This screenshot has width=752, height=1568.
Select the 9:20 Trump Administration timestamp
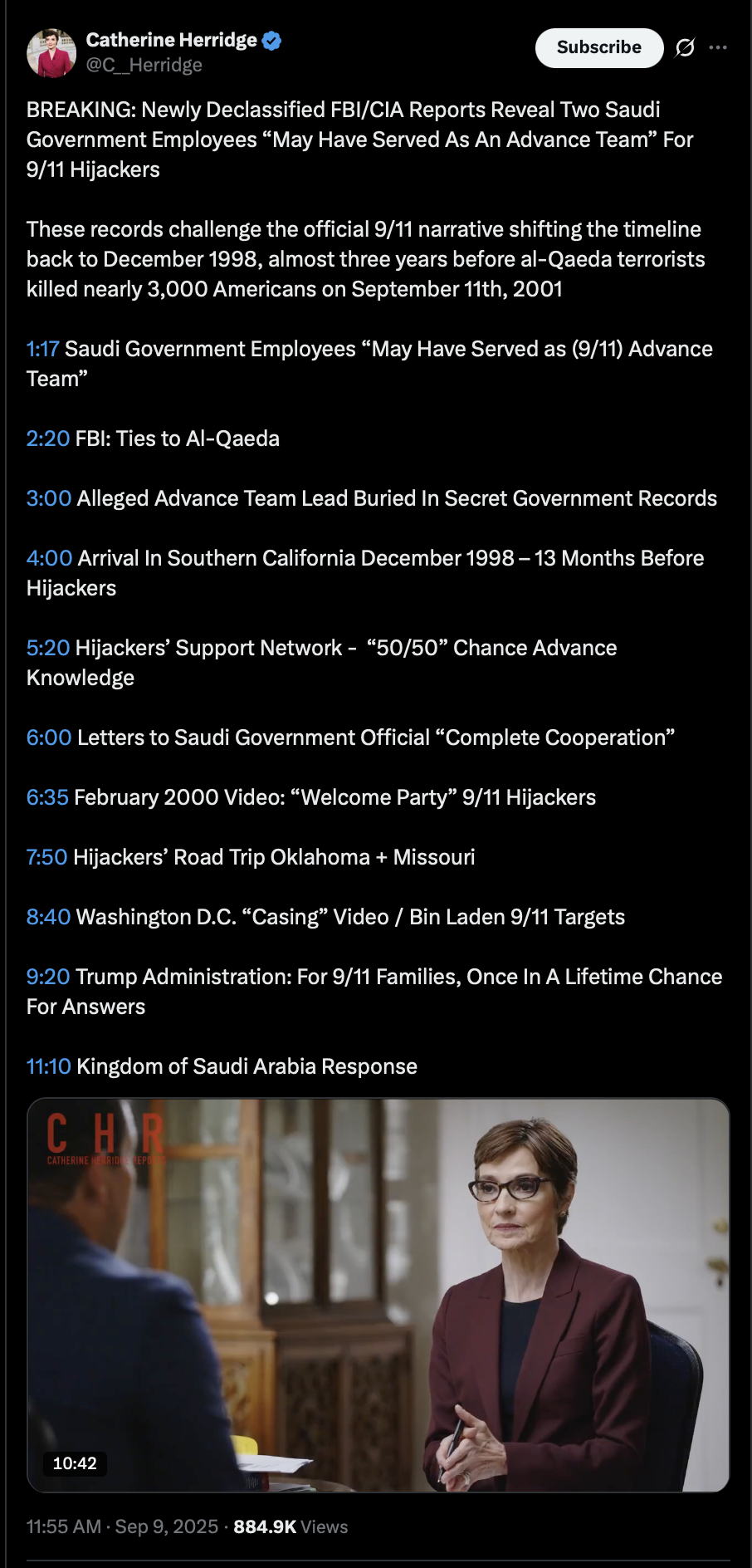click(x=48, y=977)
